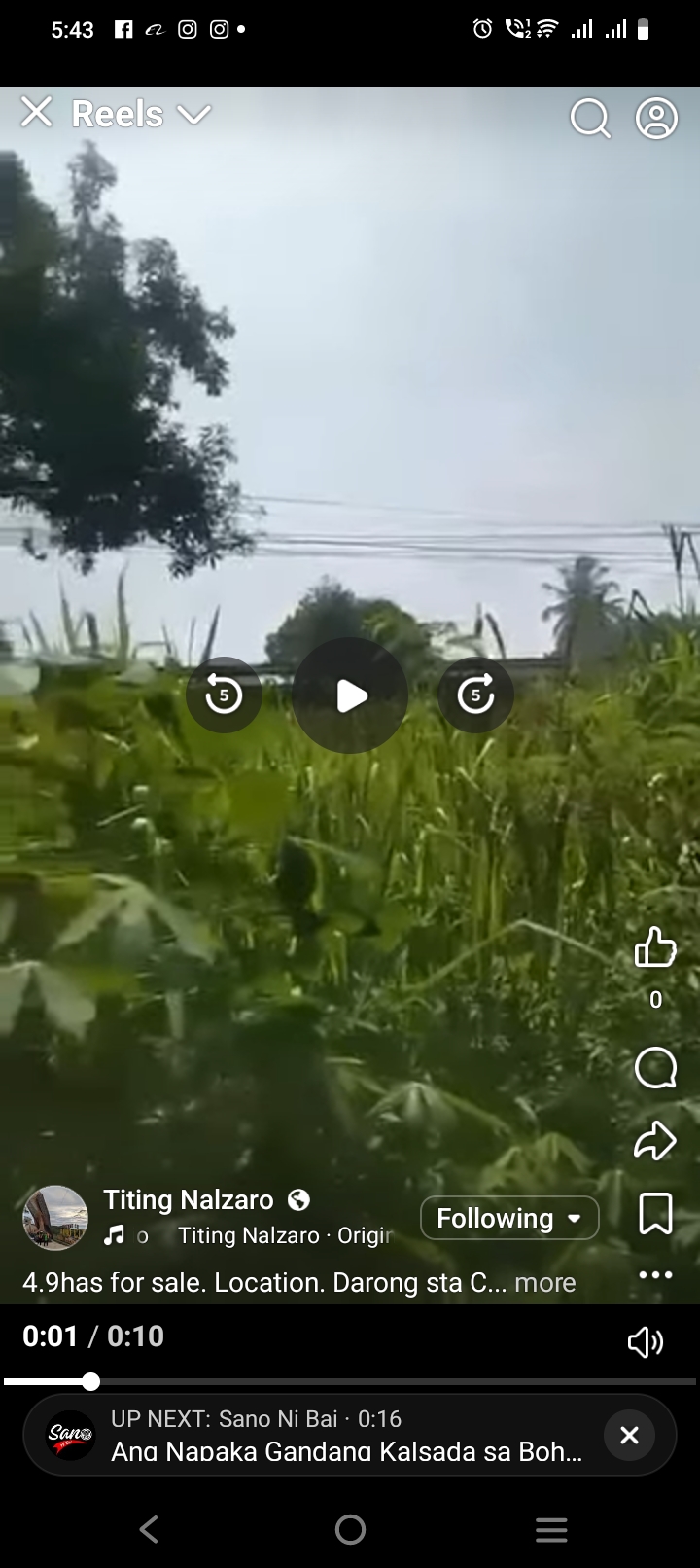
Task: Share this reel
Action: (655, 1141)
